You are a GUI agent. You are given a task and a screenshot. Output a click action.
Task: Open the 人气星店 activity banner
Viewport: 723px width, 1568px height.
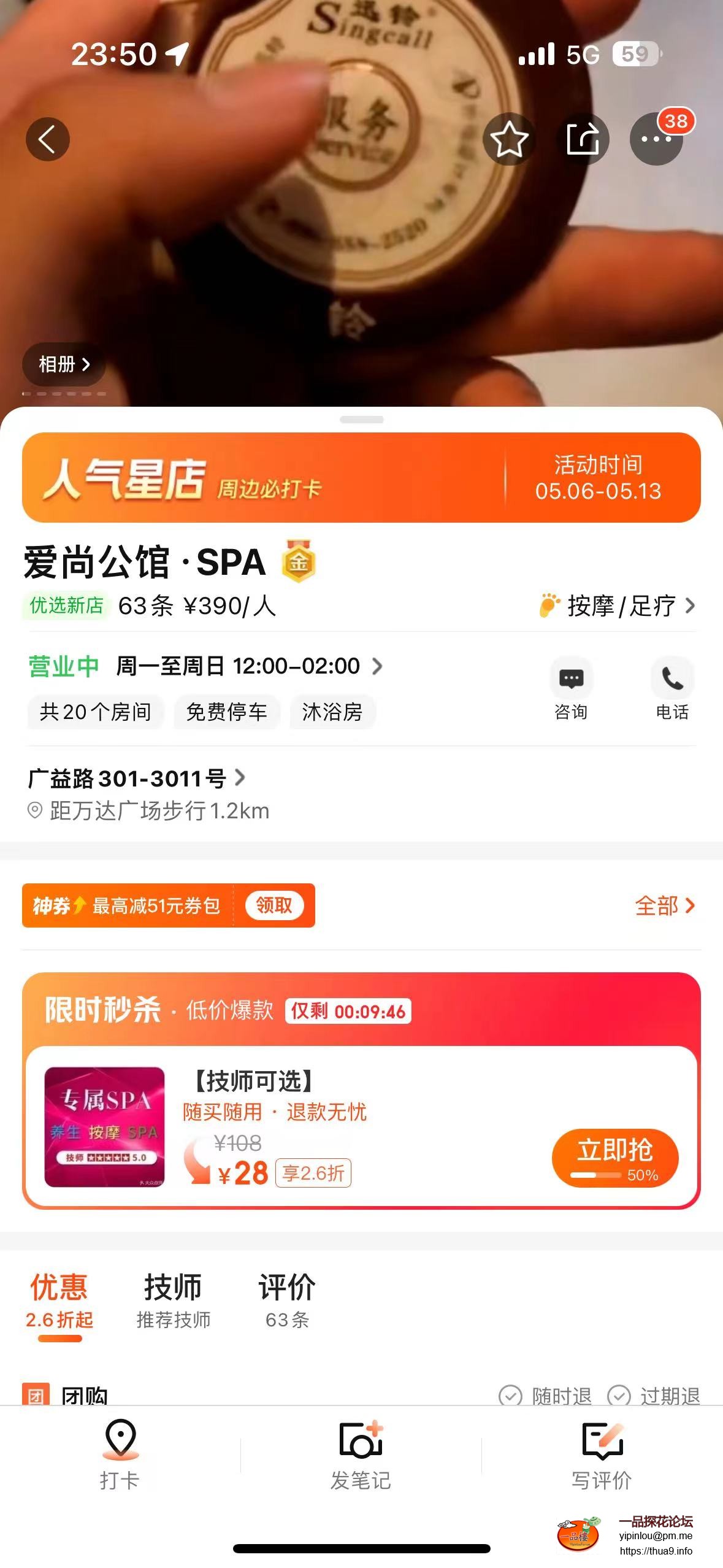361,477
